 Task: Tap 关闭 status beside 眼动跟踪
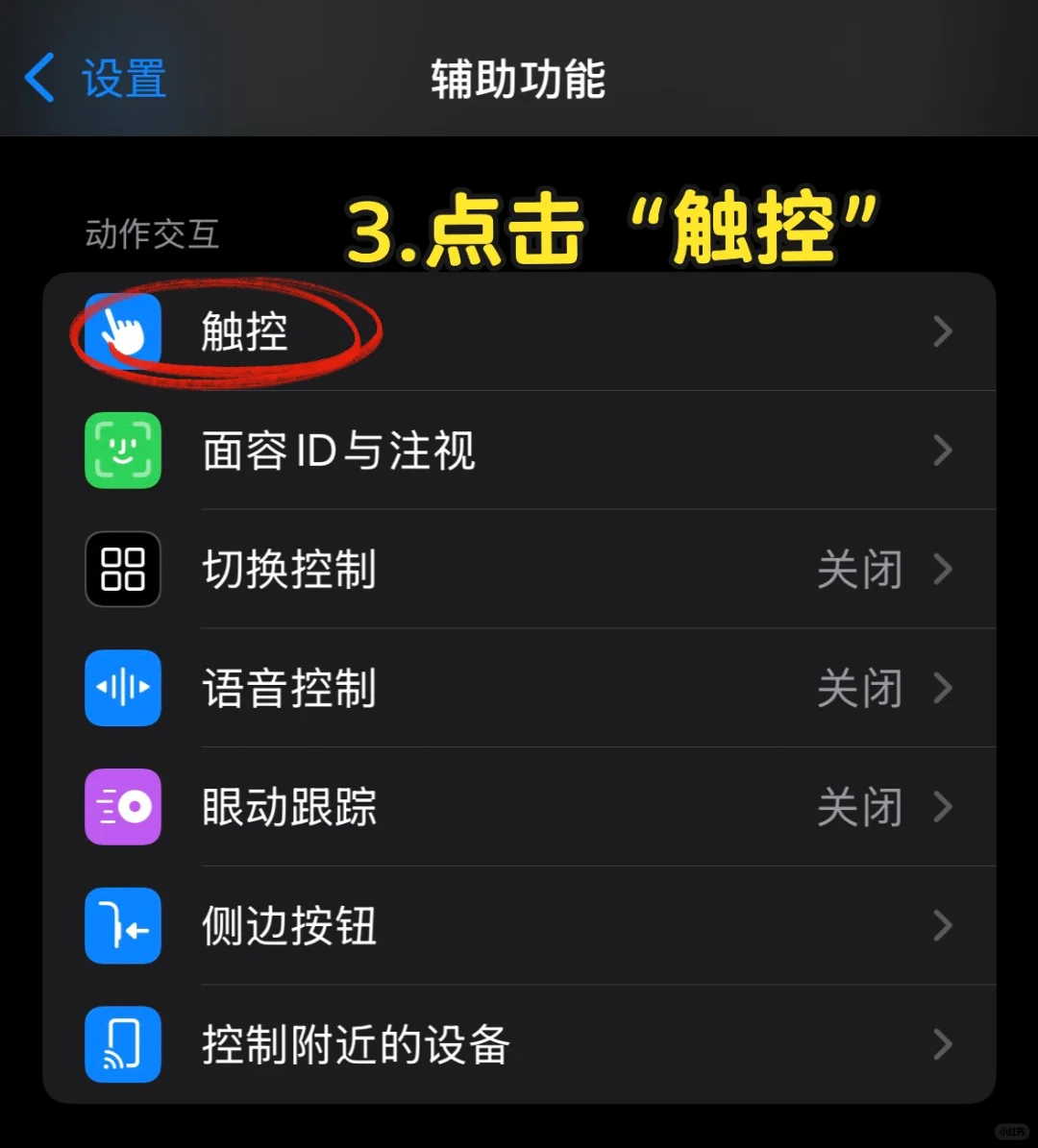click(862, 808)
